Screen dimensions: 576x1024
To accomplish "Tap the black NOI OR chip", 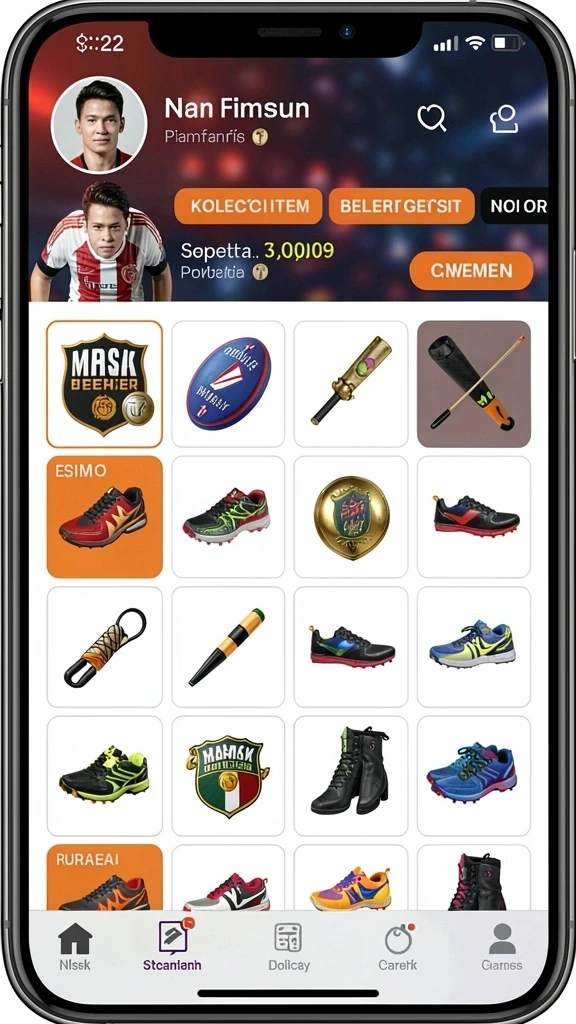I will pyautogui.click(x=515, y=206).
